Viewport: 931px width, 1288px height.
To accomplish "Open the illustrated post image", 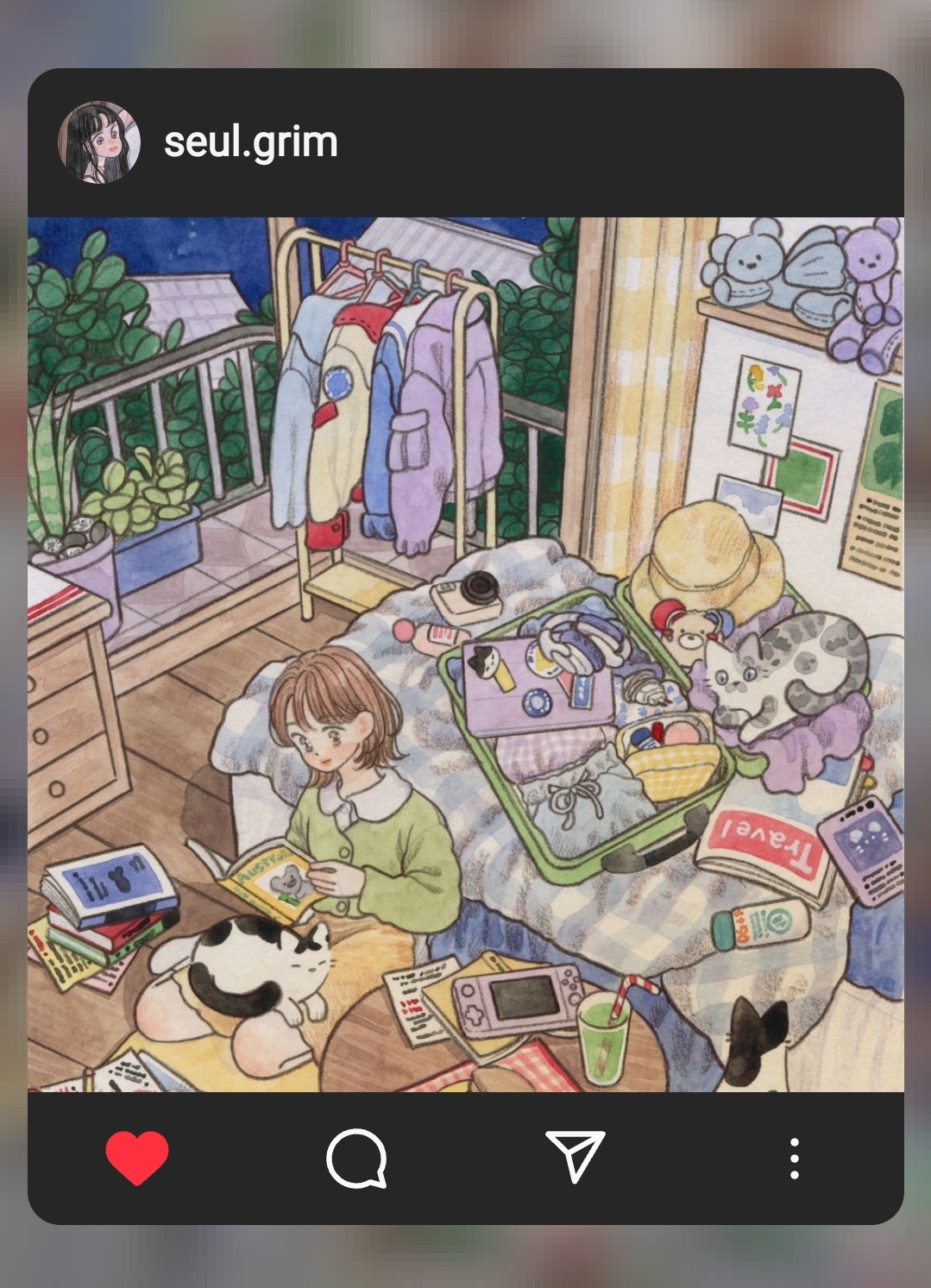I will tap(466, 654).
